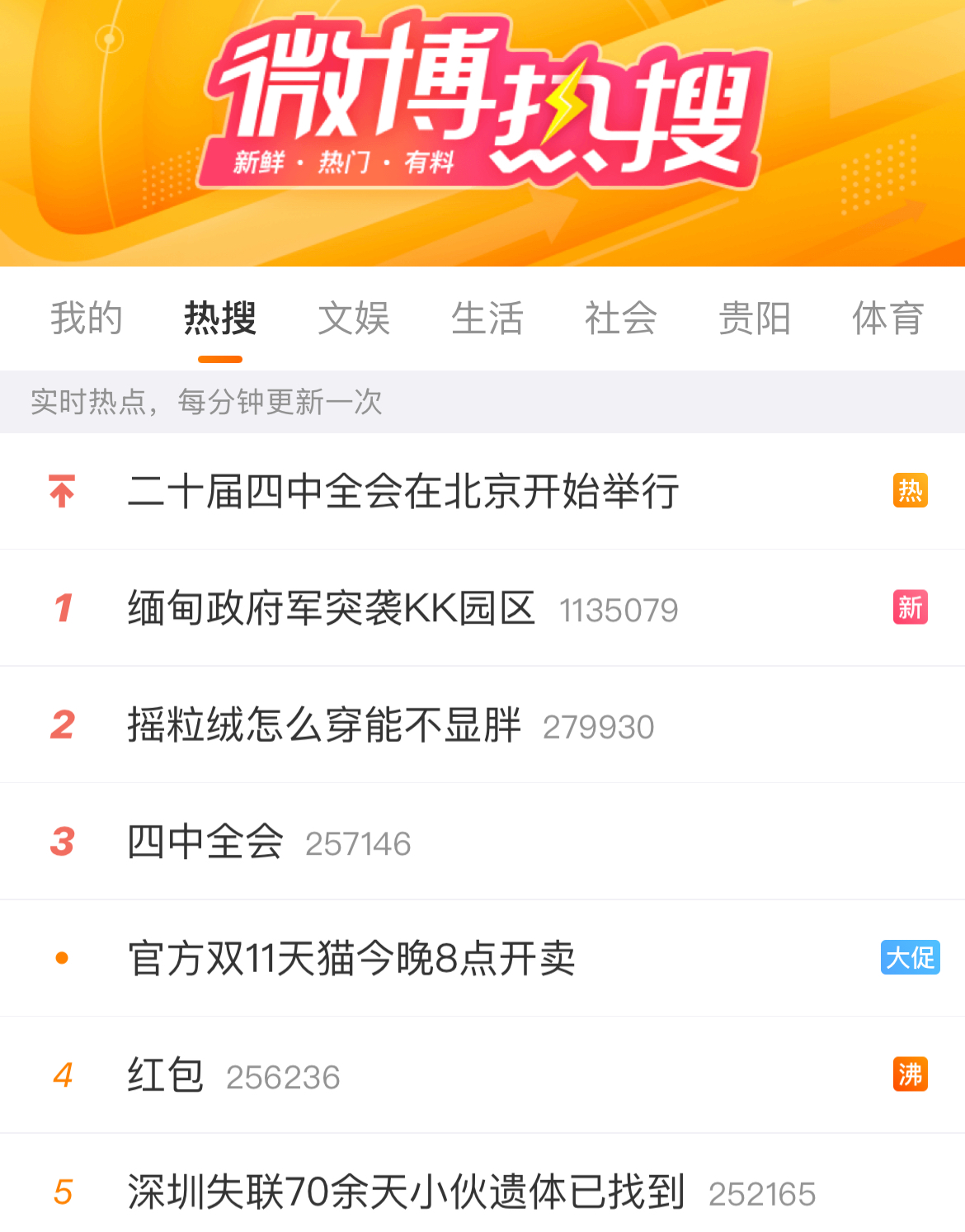
Task: Open pinned topic 二十届四中全会在北京开始举行
Action: click(x=403, y=492)
